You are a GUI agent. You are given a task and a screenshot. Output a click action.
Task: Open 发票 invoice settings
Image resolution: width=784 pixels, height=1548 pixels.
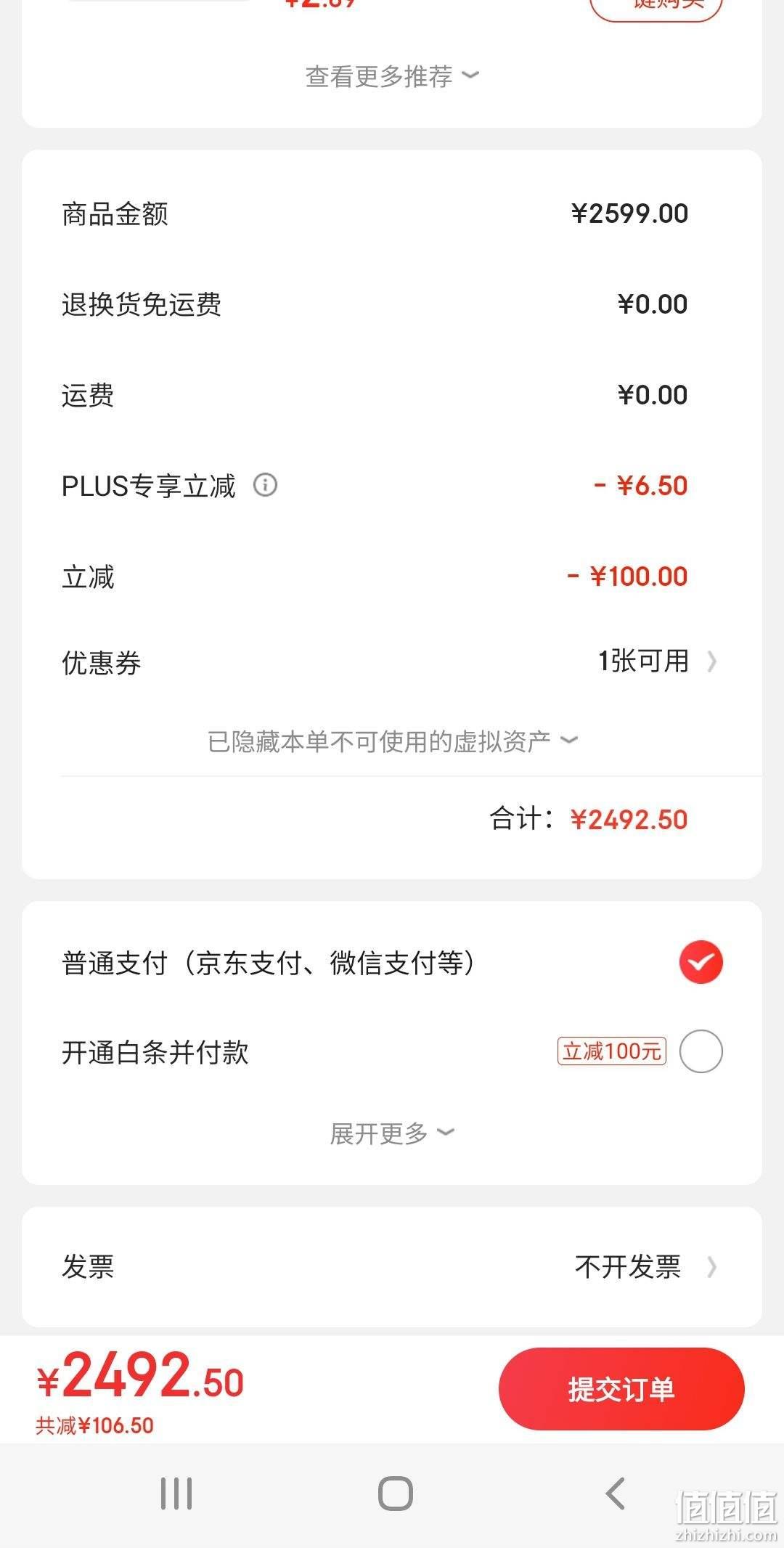pyautogui.click(x=392, y=1267)
